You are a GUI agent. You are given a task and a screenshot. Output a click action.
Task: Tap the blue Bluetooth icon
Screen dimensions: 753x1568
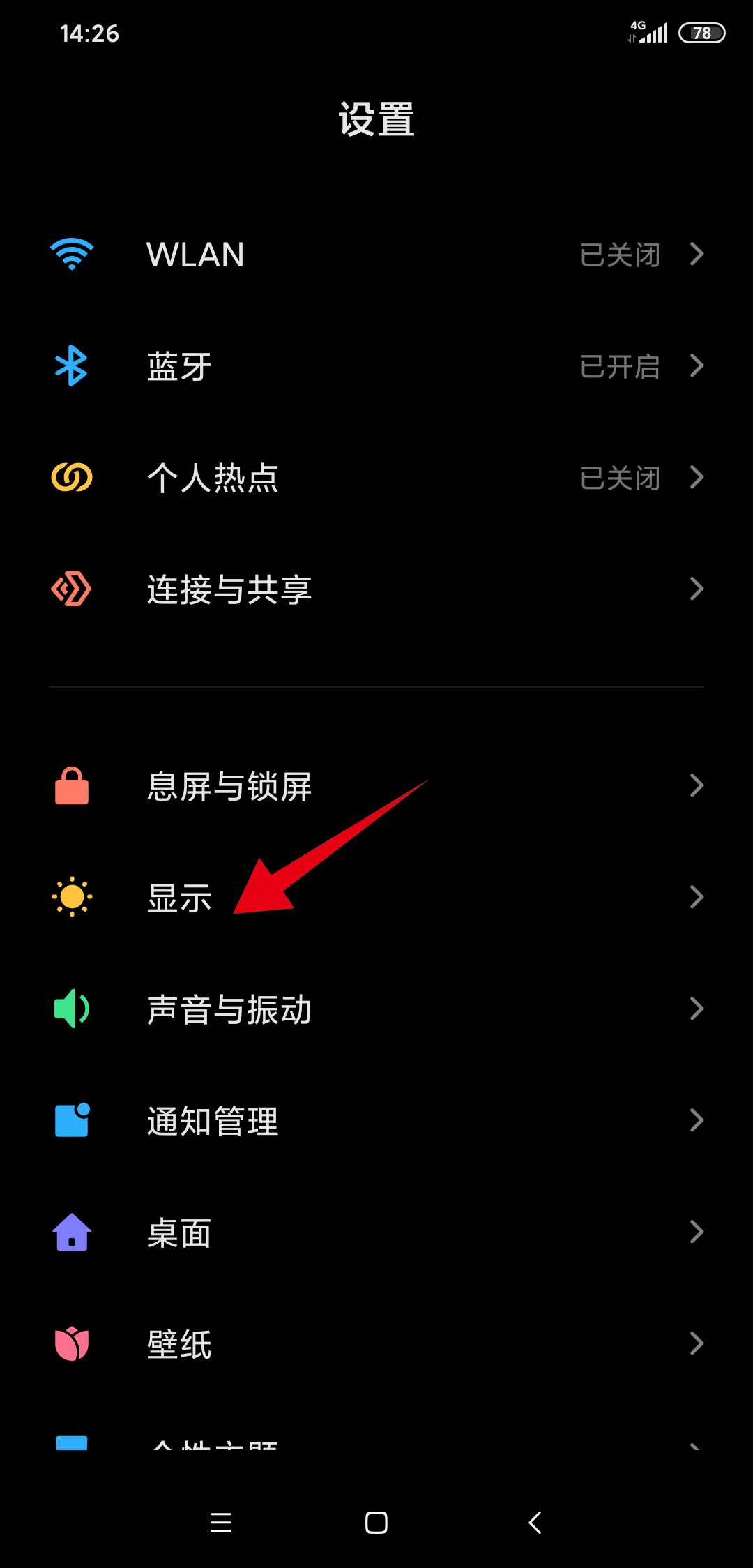(x=70, y=365)
